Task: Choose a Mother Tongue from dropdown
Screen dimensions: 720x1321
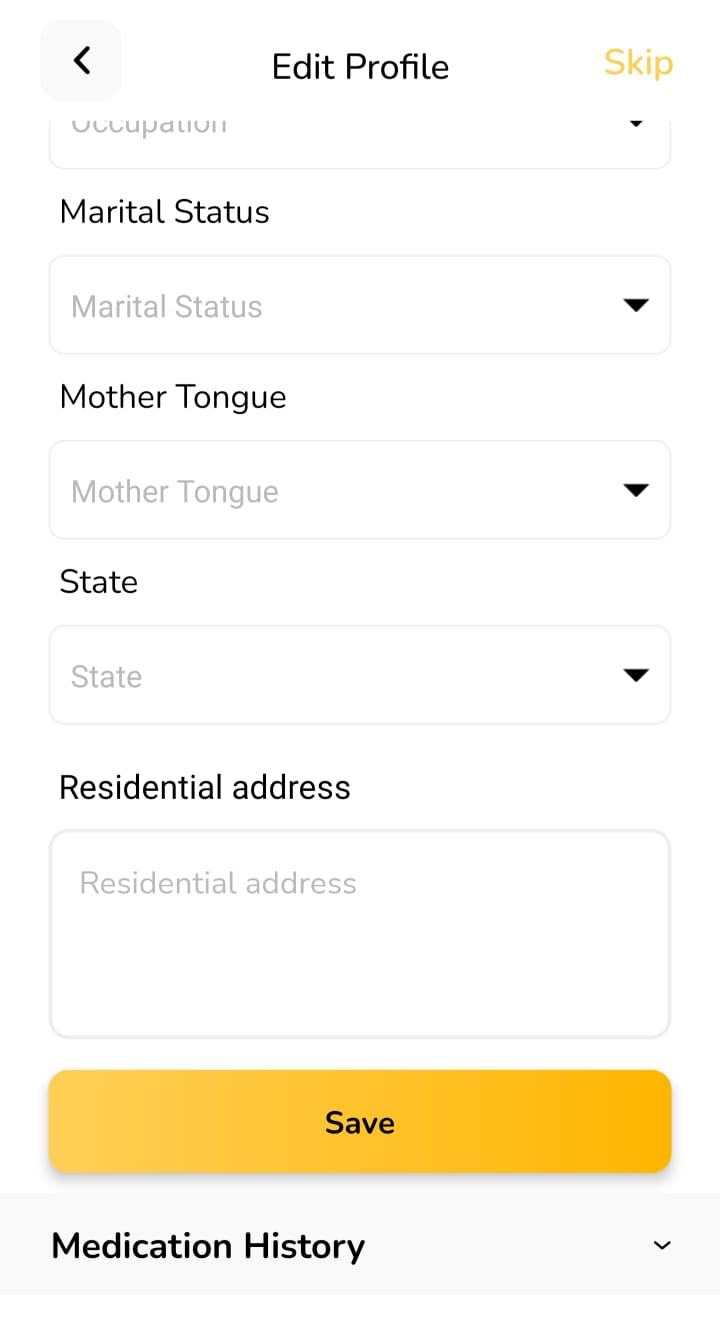Action: [360, 490]
